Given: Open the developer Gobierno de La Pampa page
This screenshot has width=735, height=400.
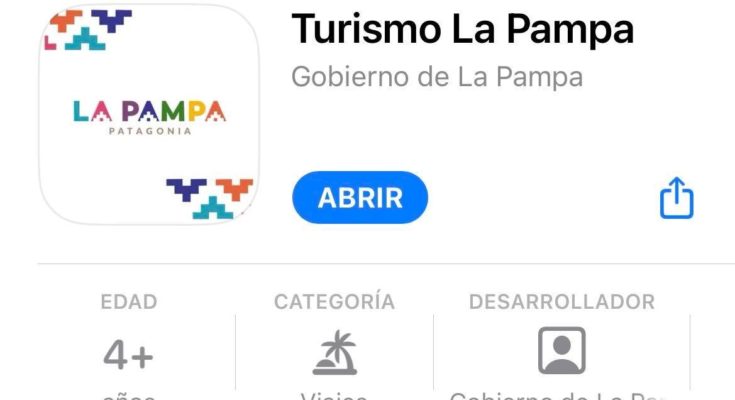Looking at the screenshot, I should [x=561, y=350].
